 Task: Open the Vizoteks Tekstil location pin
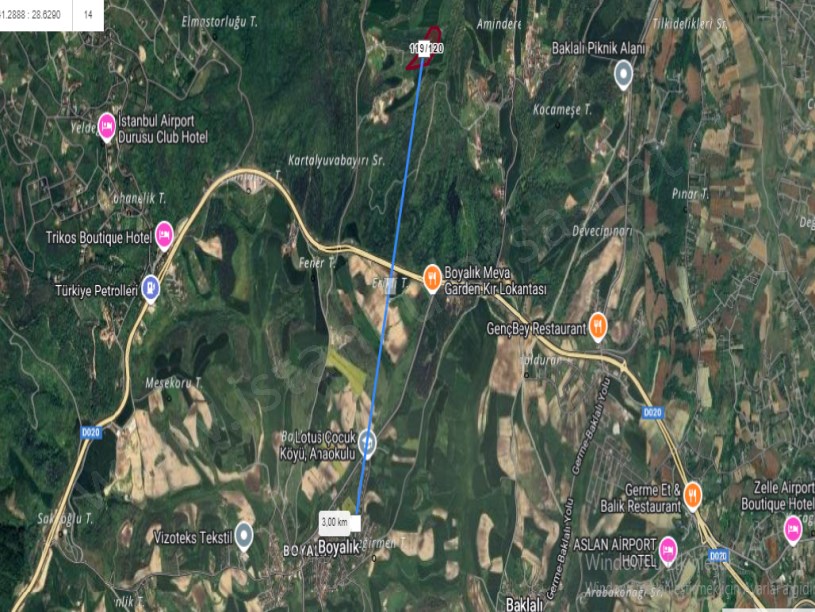click(x=245, y=535)
